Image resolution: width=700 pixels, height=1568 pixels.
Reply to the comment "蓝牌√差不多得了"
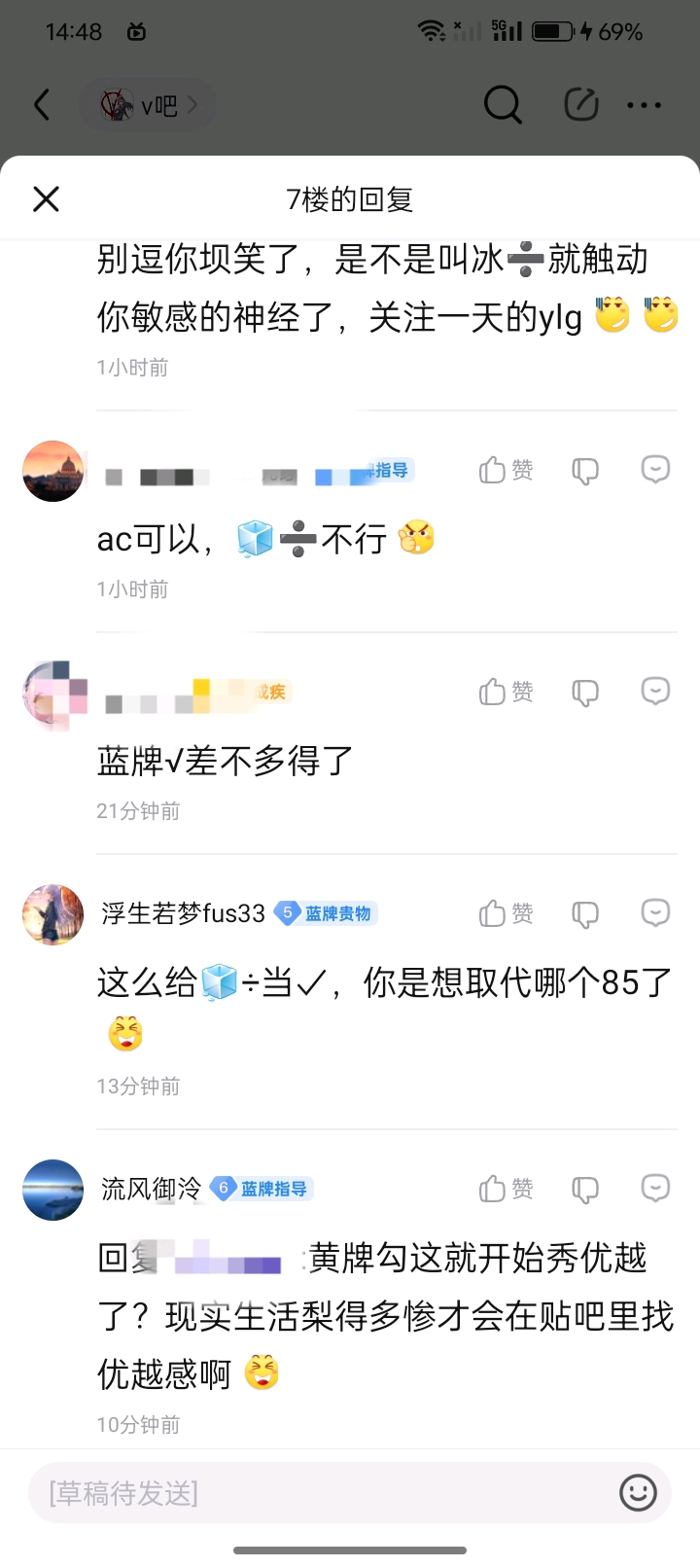point(655,691)
